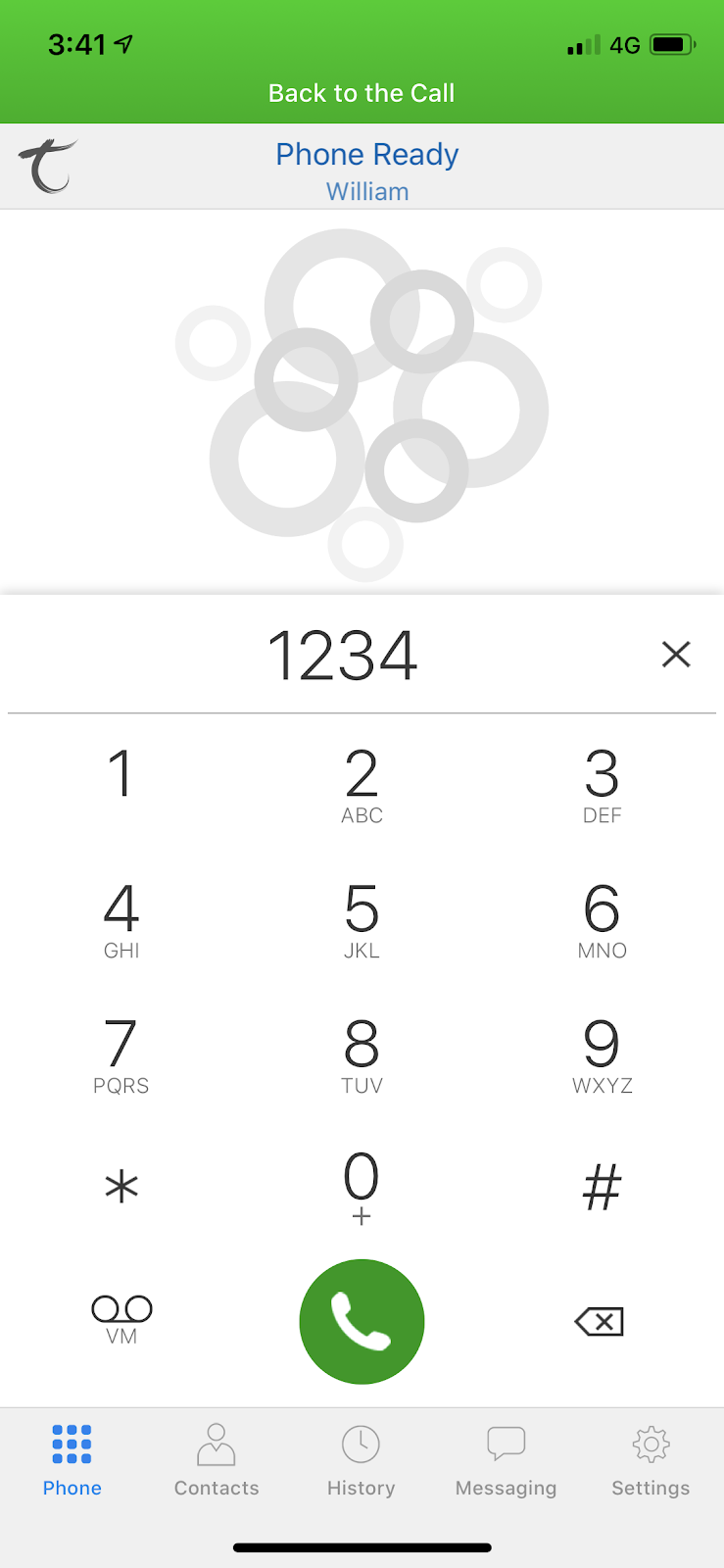724x1568 pixels.
Task: Switch to the Phone keypad tab
Action: pos(72,1460)
